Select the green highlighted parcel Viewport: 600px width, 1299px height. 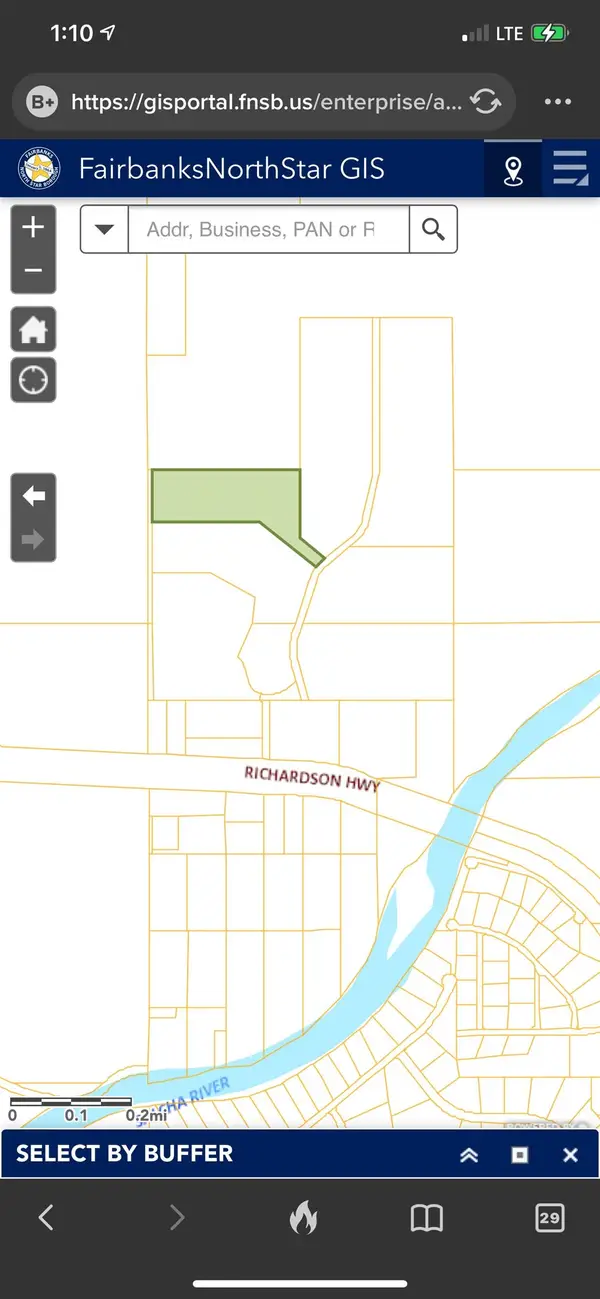coord(225,496)
